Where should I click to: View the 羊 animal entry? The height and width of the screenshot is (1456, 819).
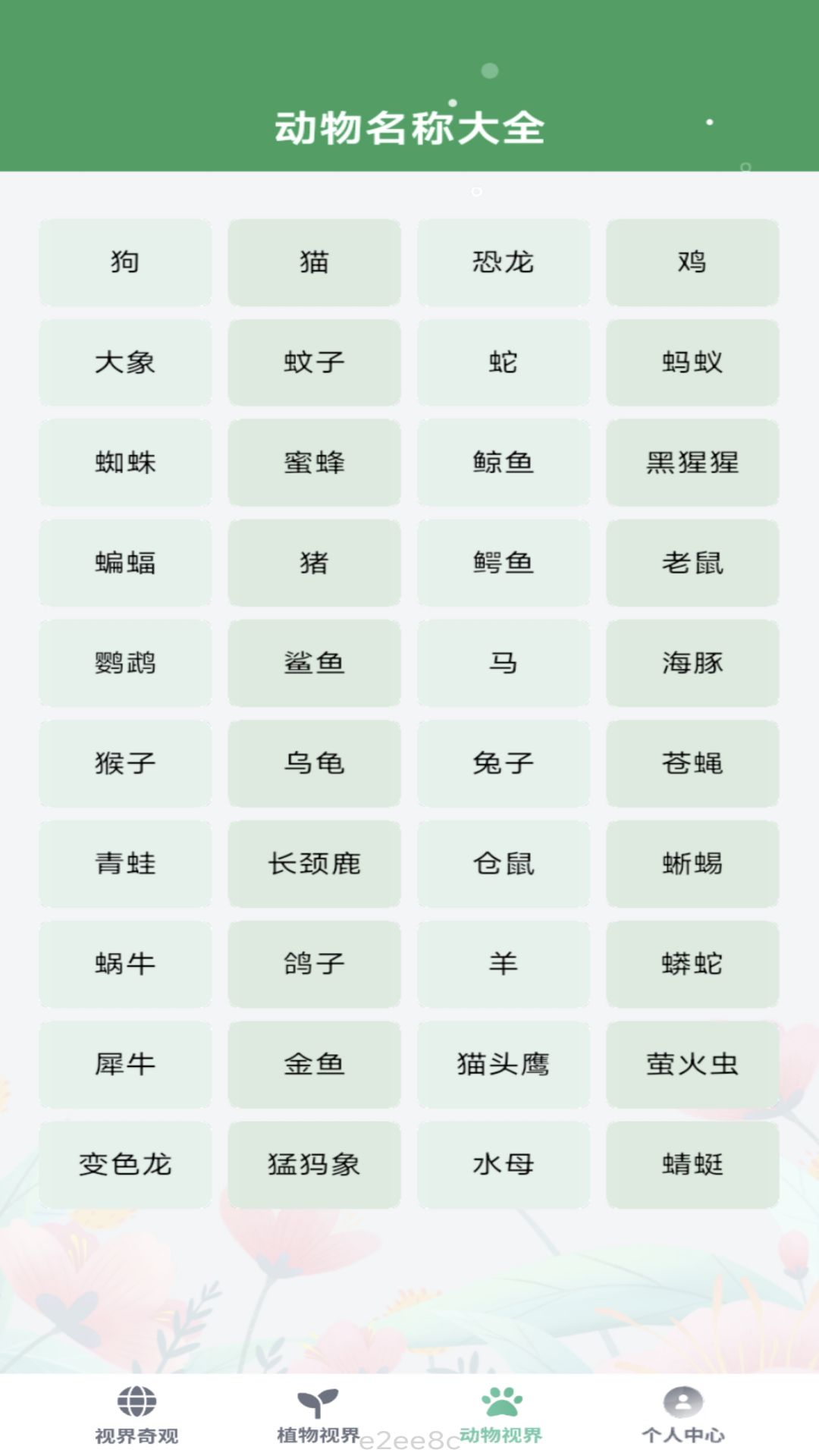point(503,964)
